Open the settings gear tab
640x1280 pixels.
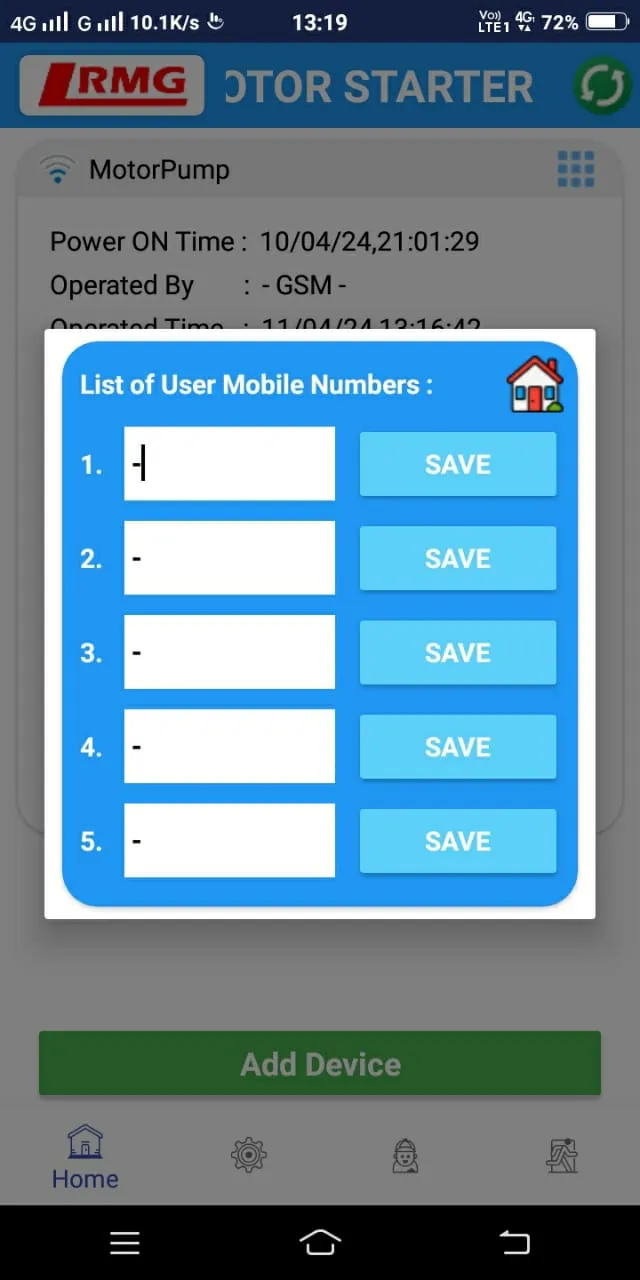point(248,1156)
